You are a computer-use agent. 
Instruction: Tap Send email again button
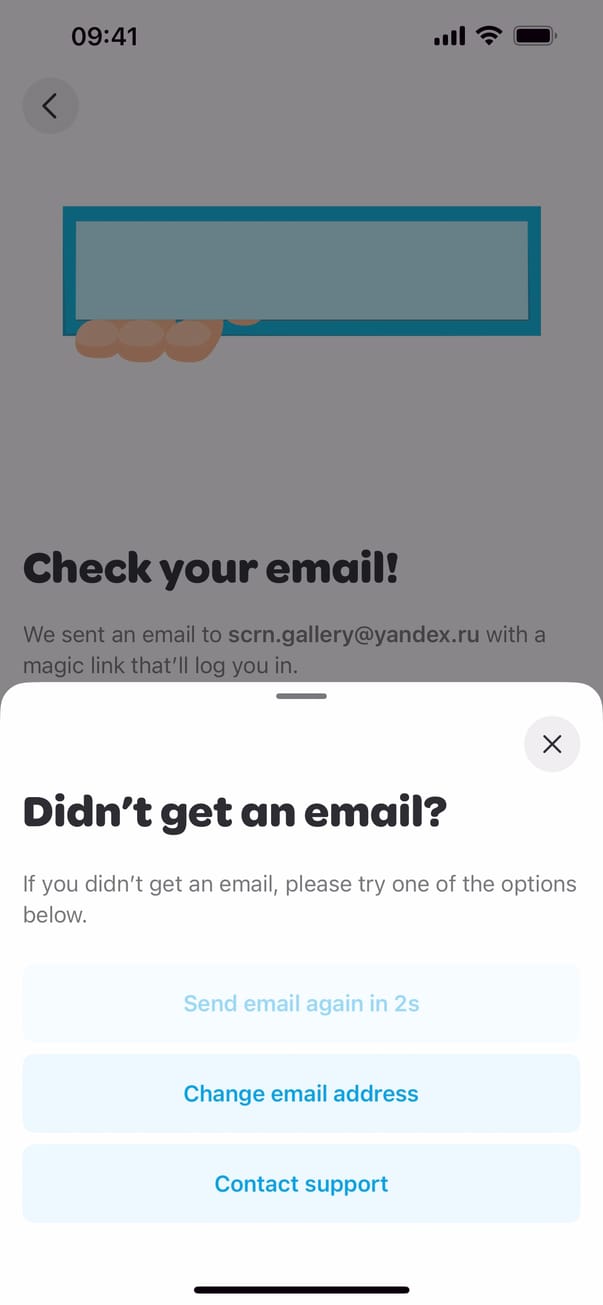[x=301, y=1003]
